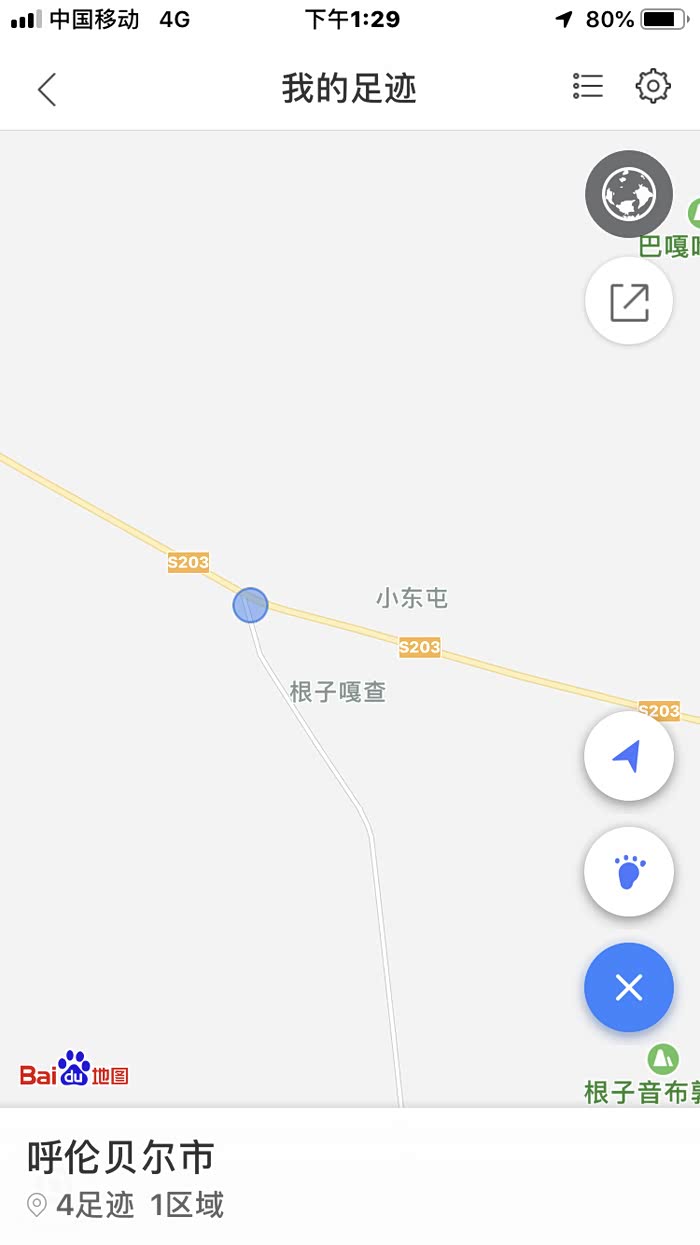Open the 呼伦贝尔市 footprint card
Viewport: 700px width, 1245px height.
click(350, 1177)
